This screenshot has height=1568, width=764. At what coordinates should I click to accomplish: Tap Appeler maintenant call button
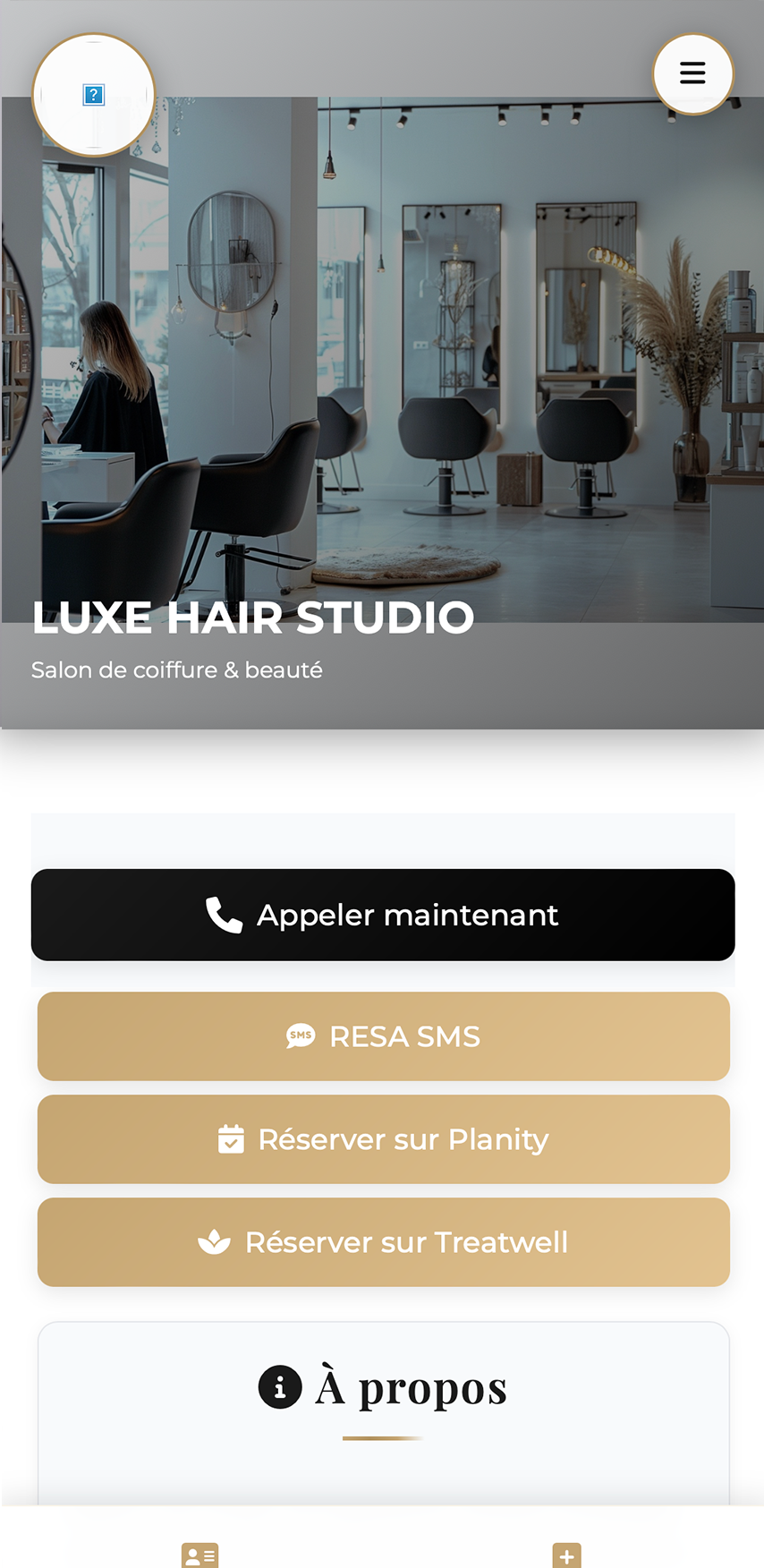383,915
